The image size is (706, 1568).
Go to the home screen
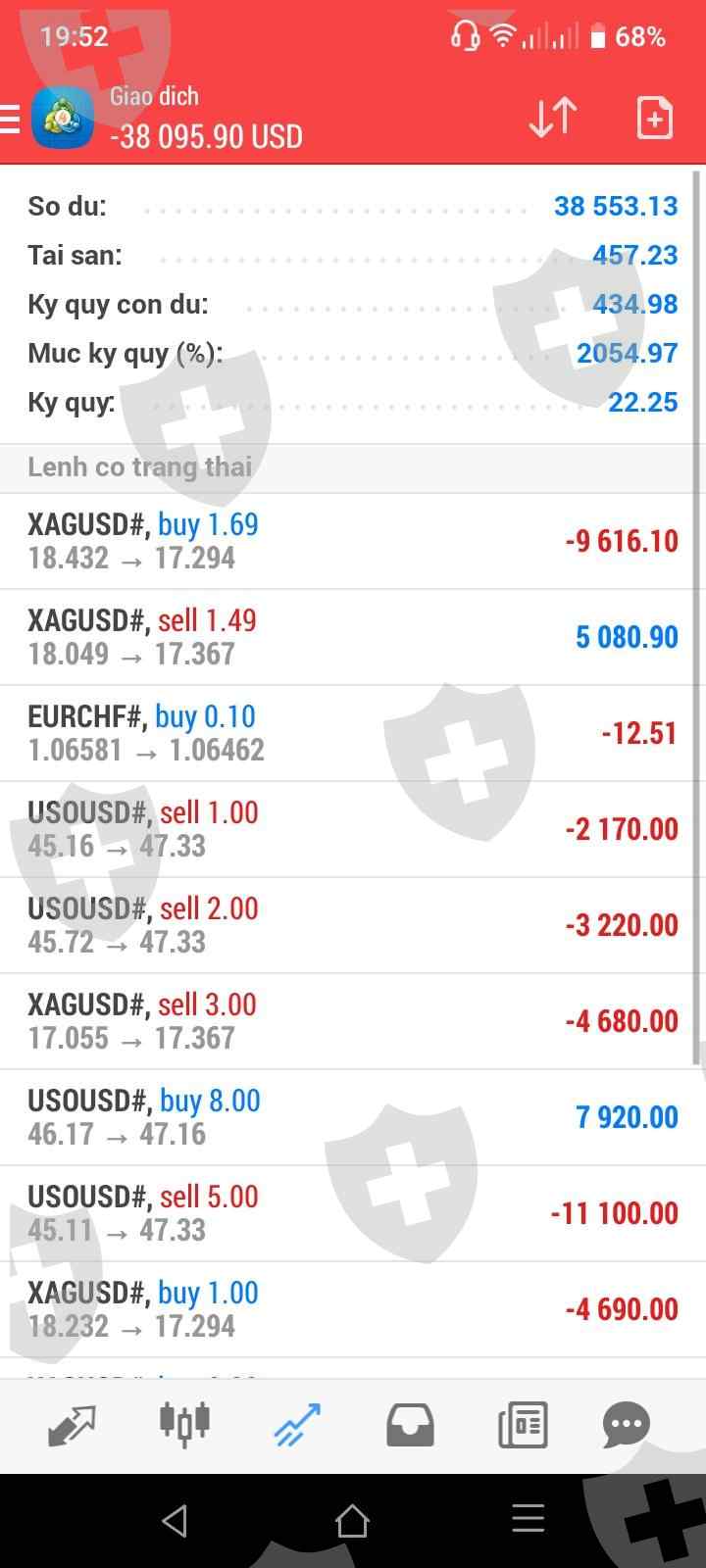coord(352,1521)
